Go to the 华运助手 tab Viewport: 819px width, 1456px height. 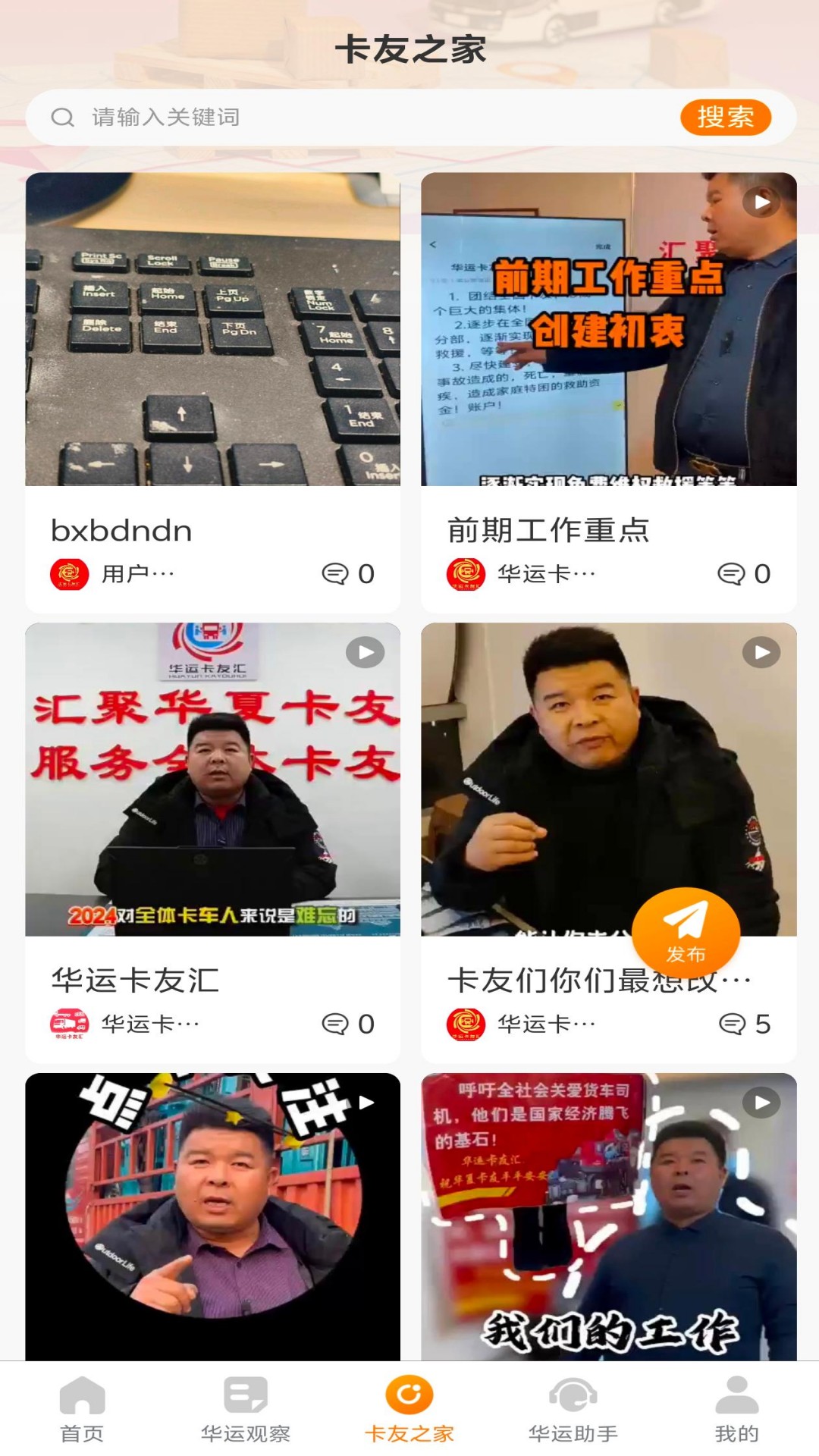tap(573, 1409)
